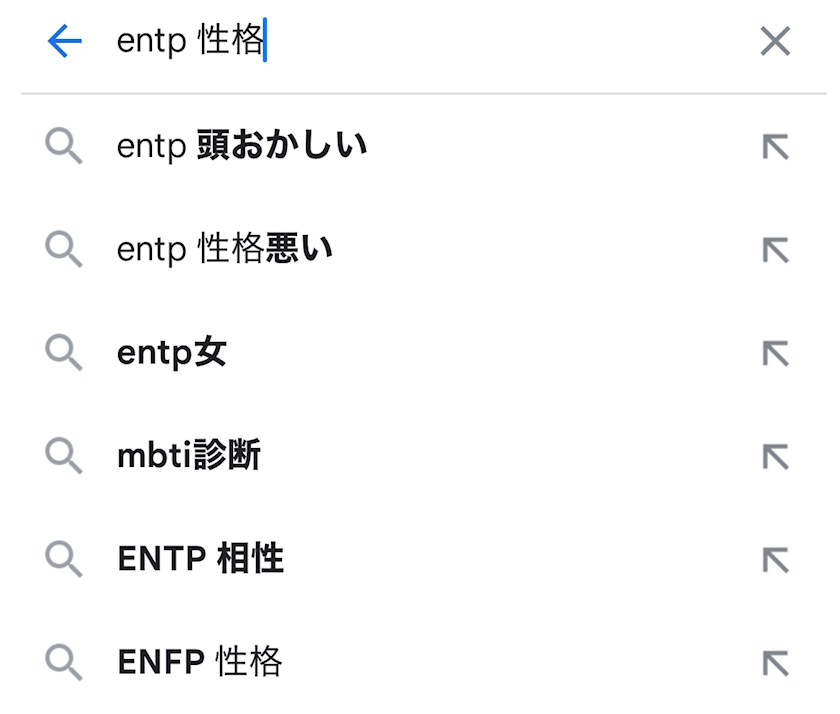Clear the search text with X
The width and height of the screenshot is (840, 714).
click(x=775, y=41)
